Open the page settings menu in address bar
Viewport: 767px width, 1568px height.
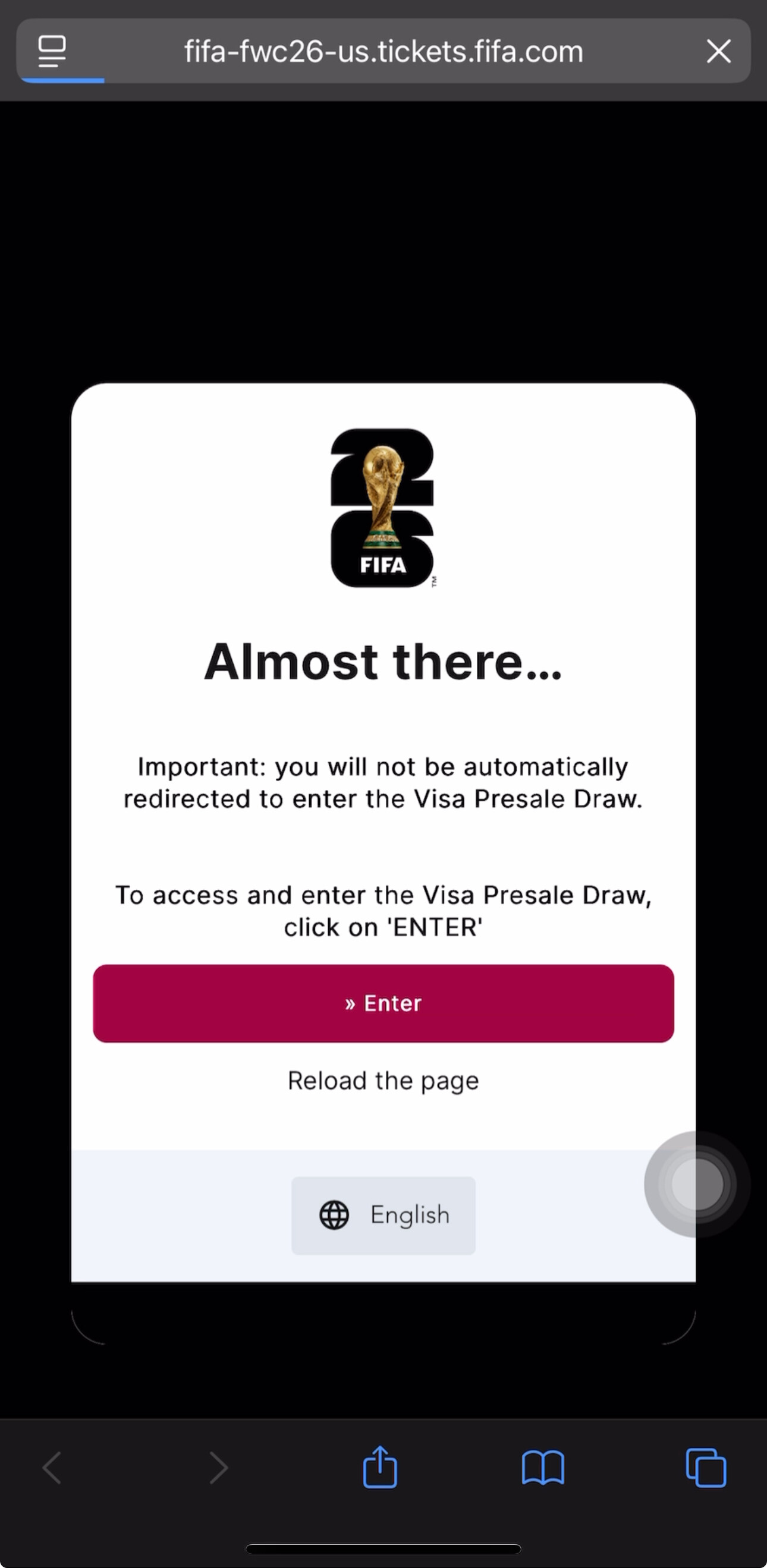(52, 51)
